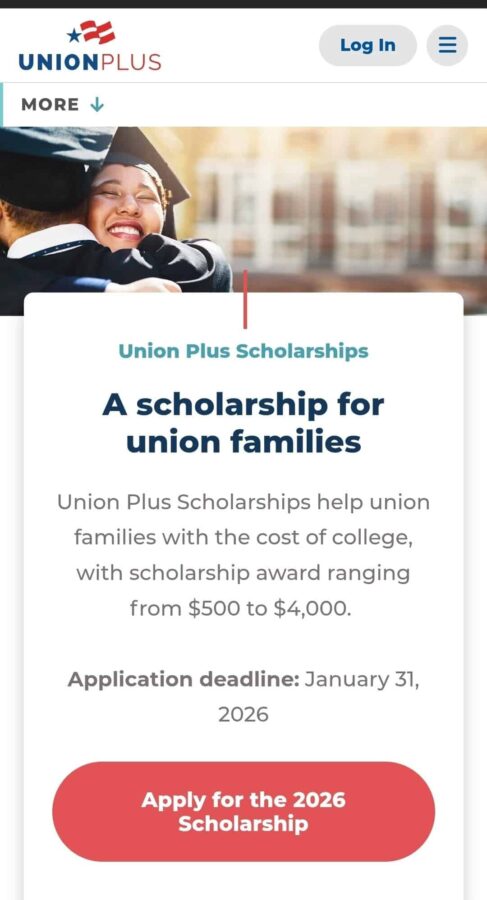Open the hamburger menu
The height and width of the screenshot is (900, 487).
(447, 45)
